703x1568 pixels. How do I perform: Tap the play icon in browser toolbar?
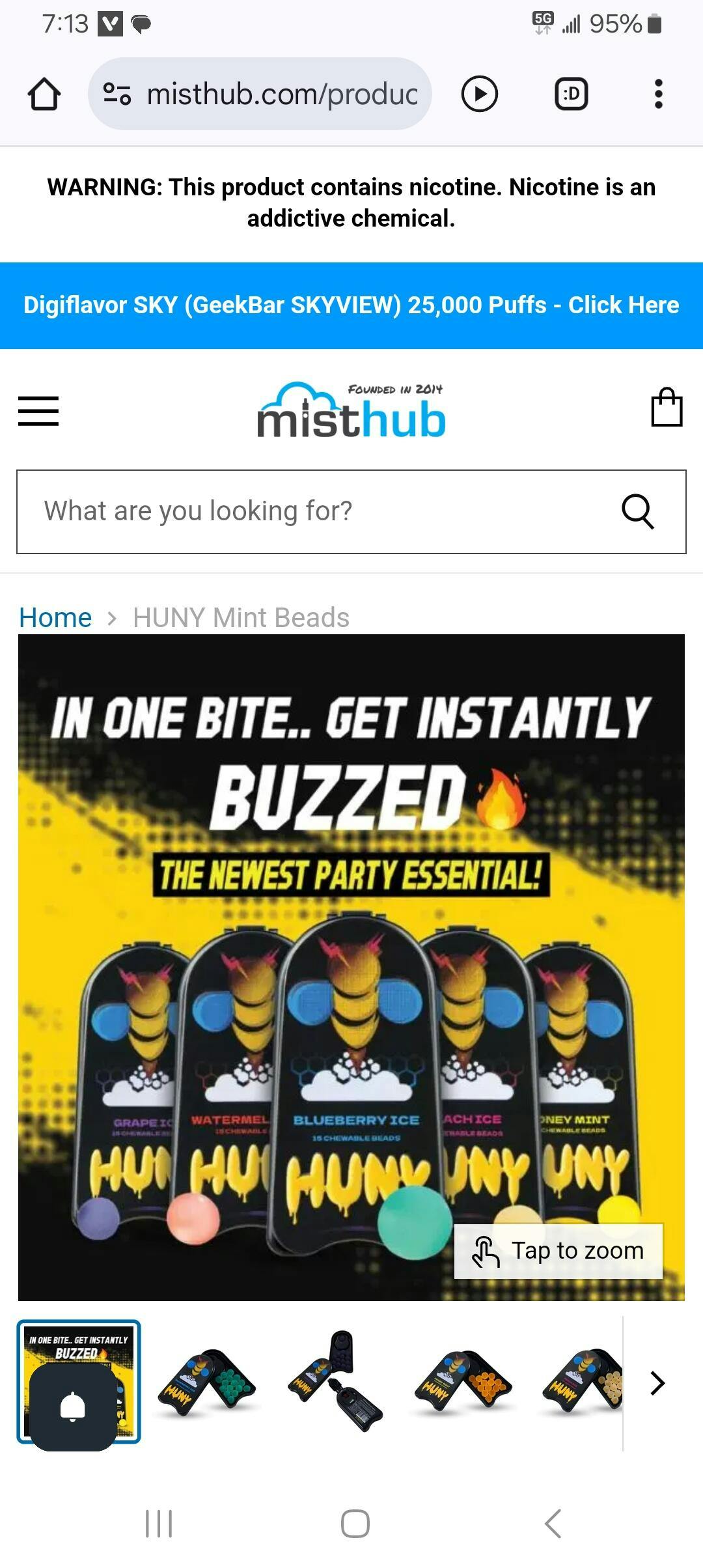pyautogui.click(x=480, y=94)
